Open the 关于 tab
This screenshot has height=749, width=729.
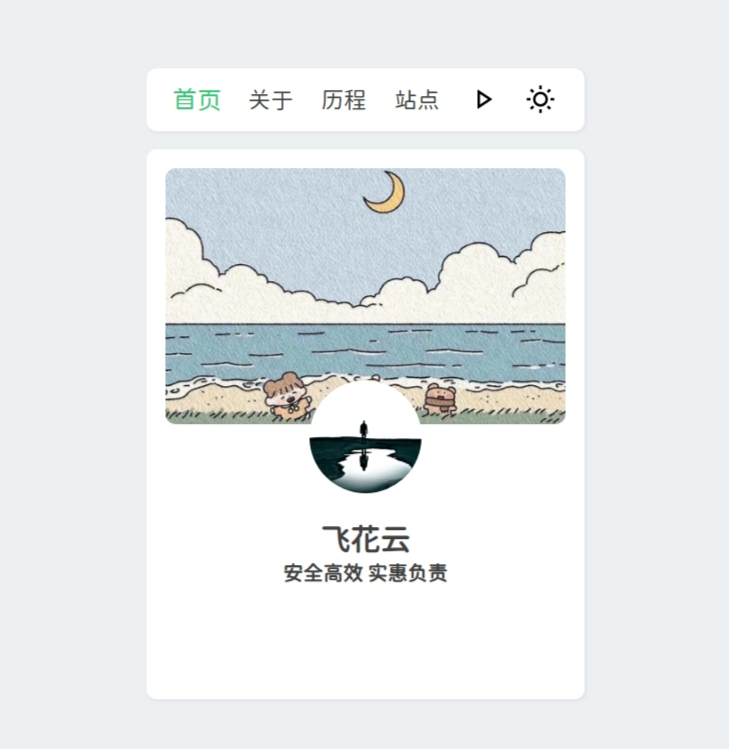click(x=271, y=100)
